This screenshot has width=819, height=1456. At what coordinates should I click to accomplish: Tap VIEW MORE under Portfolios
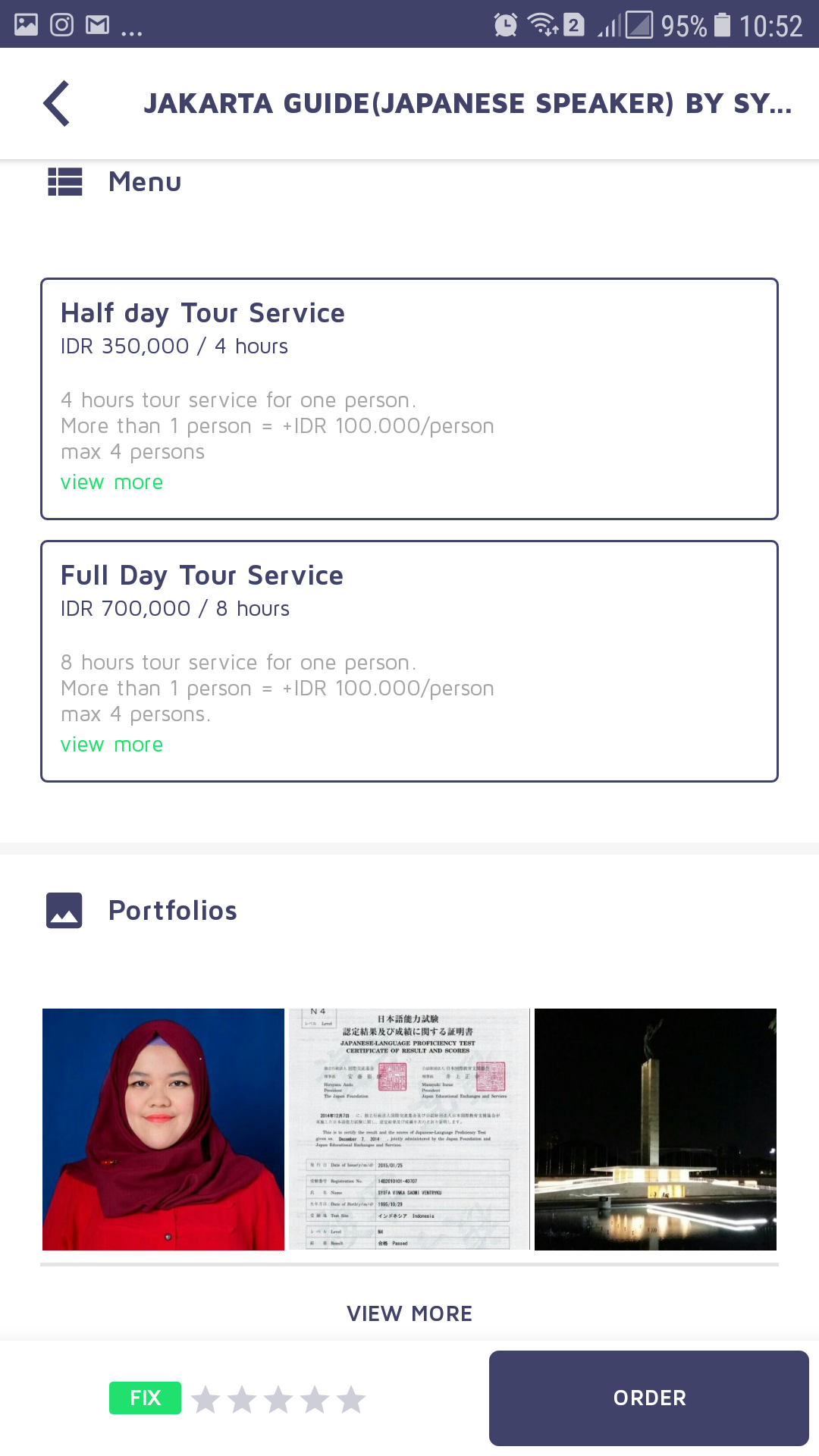(409, 1313)
